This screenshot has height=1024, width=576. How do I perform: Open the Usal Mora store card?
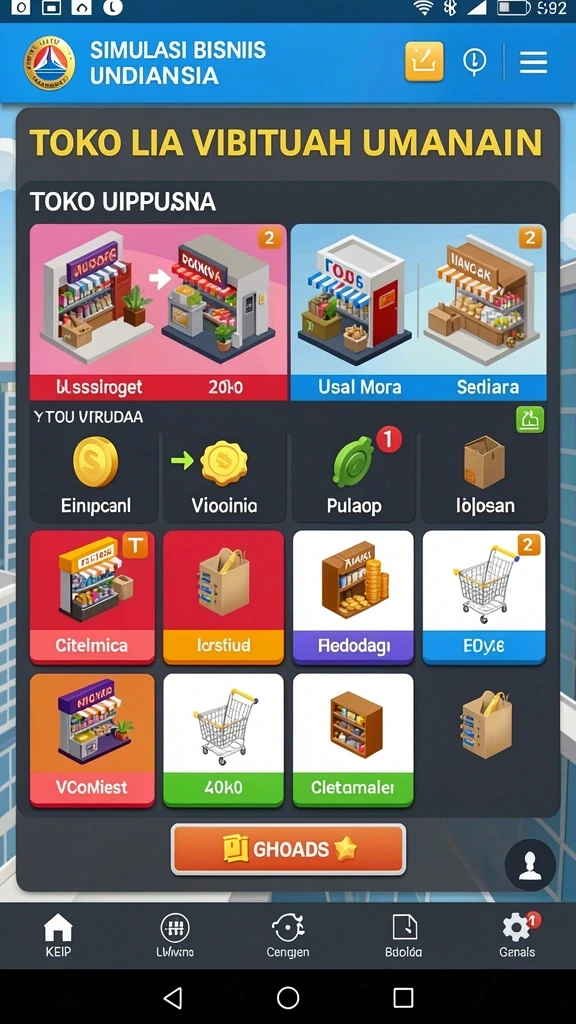(x=419, y=312)
